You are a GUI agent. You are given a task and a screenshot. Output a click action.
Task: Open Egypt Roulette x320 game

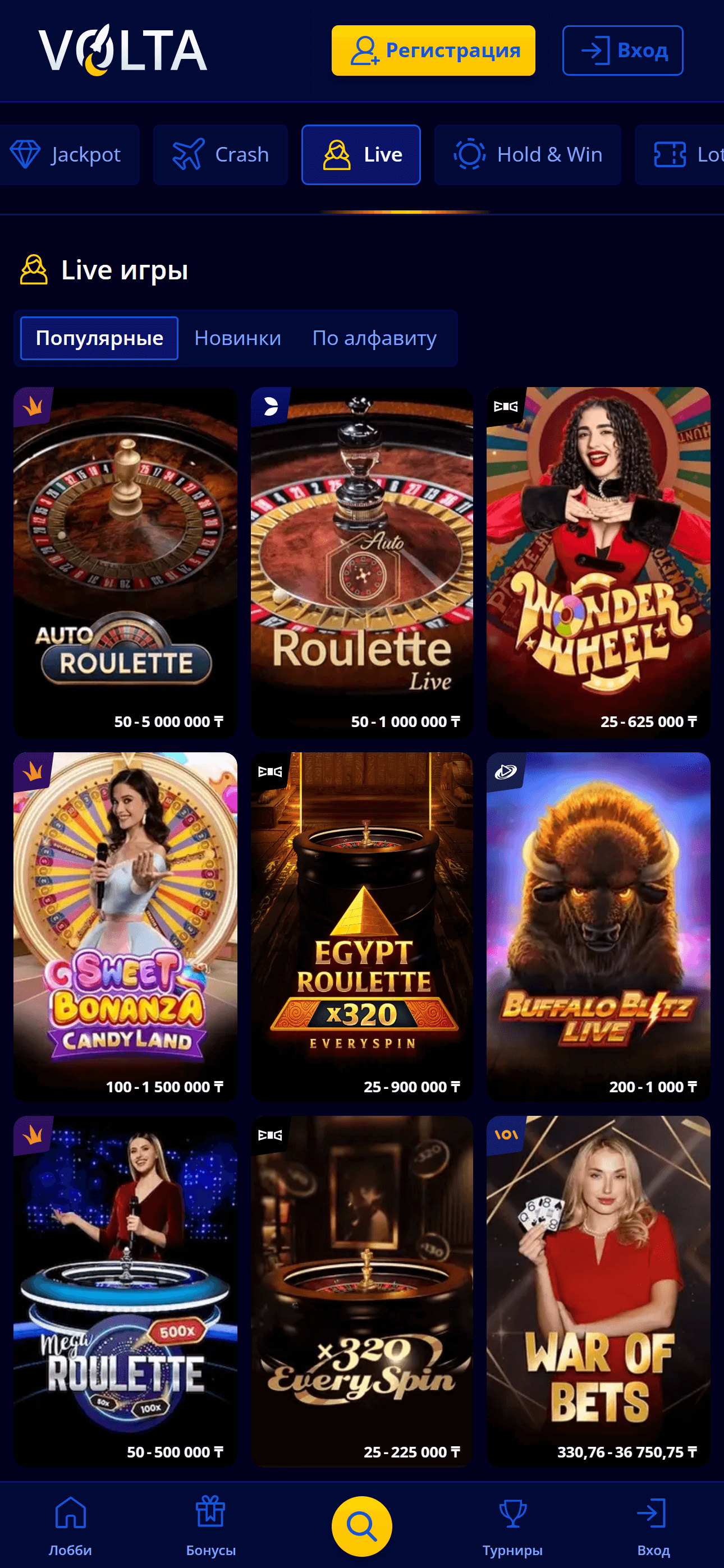(x=361, y=926)
